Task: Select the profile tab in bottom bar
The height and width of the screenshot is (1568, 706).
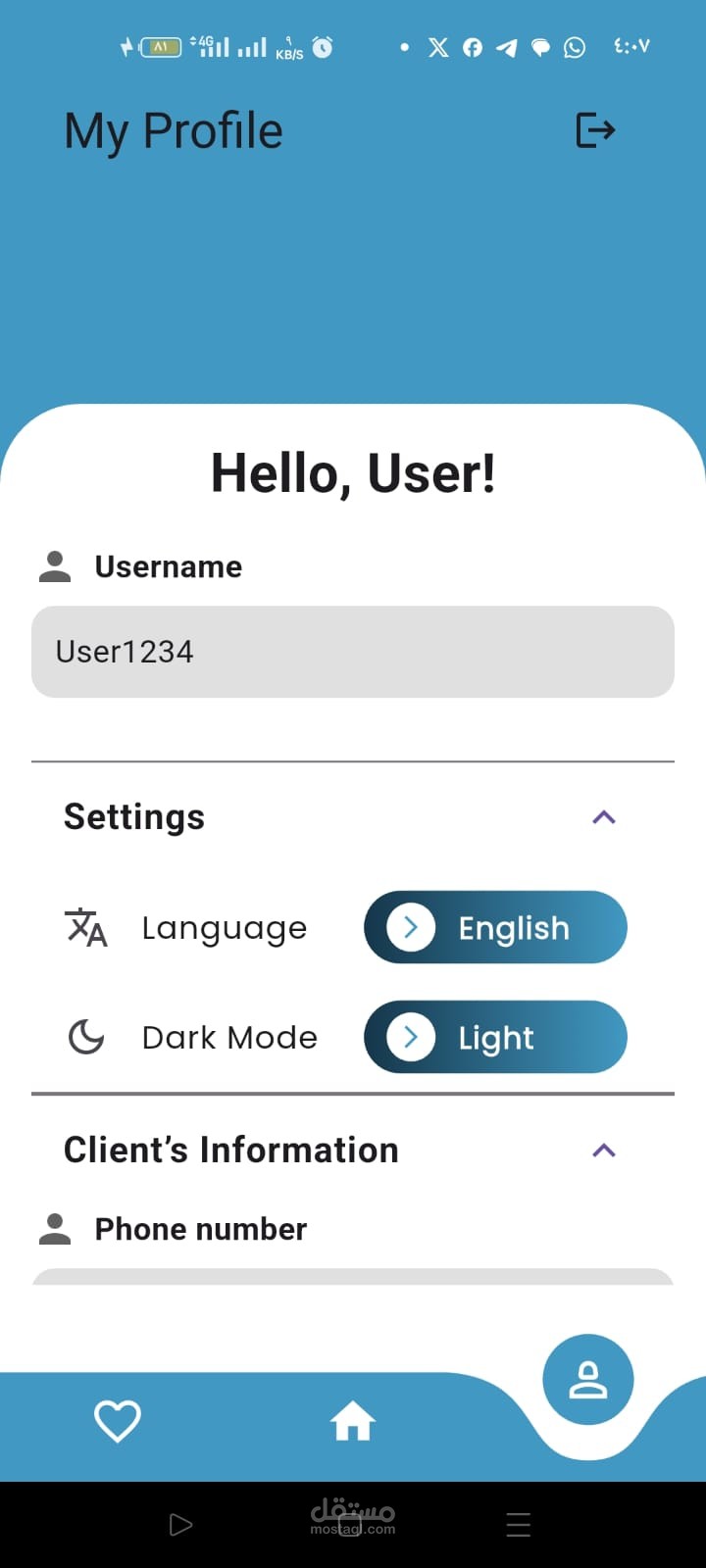Action: coord(588,1380)
